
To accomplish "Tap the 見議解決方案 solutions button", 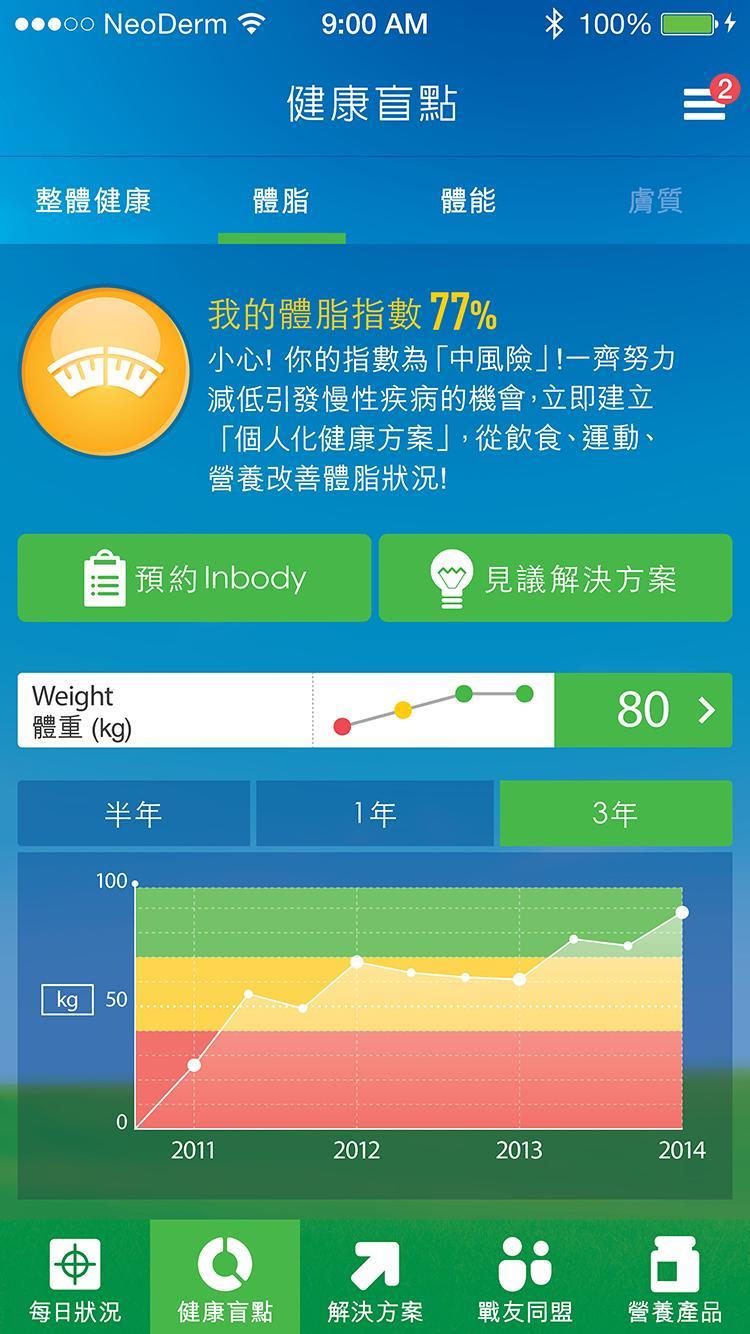I will click(555, 578).
